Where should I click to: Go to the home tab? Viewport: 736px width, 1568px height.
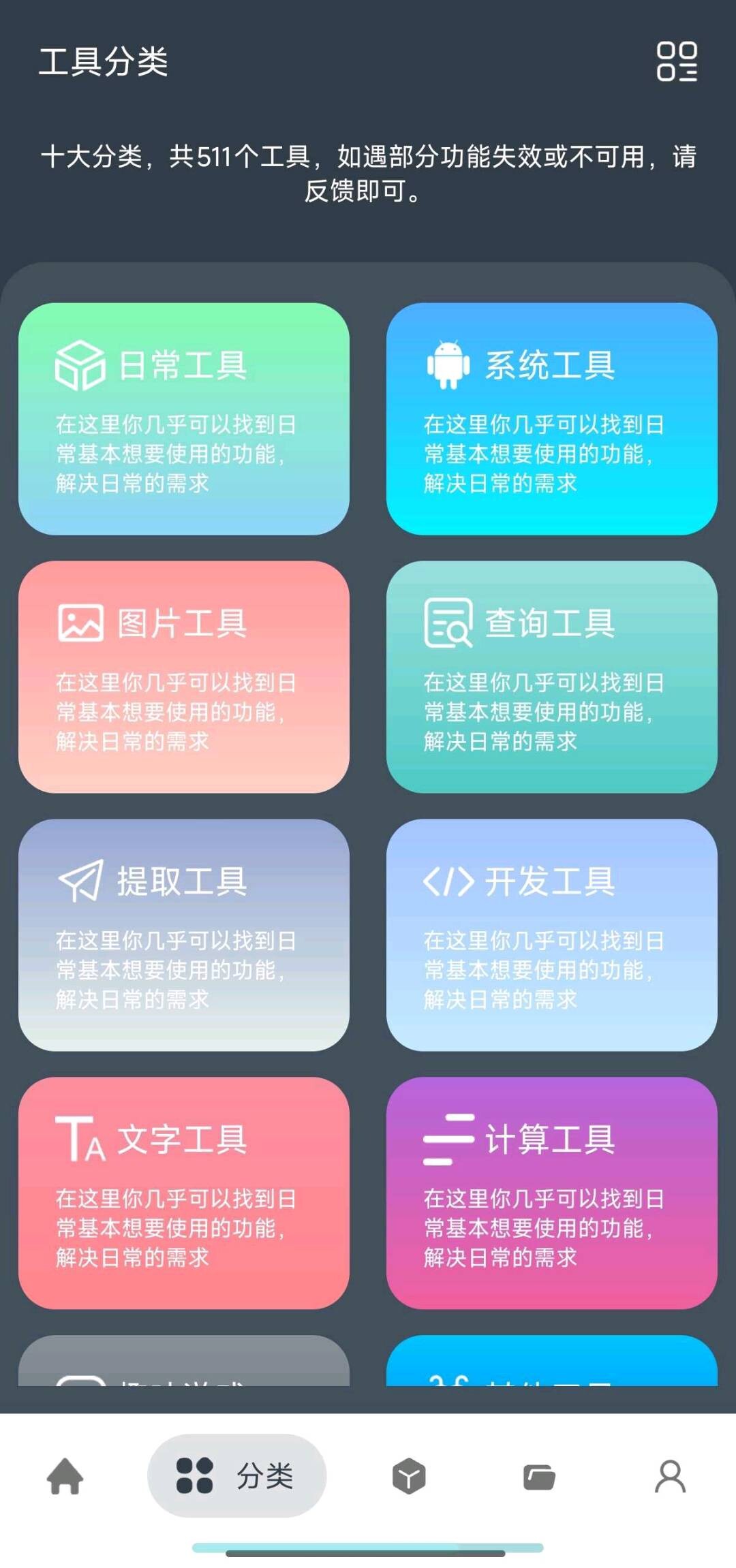65,1476
